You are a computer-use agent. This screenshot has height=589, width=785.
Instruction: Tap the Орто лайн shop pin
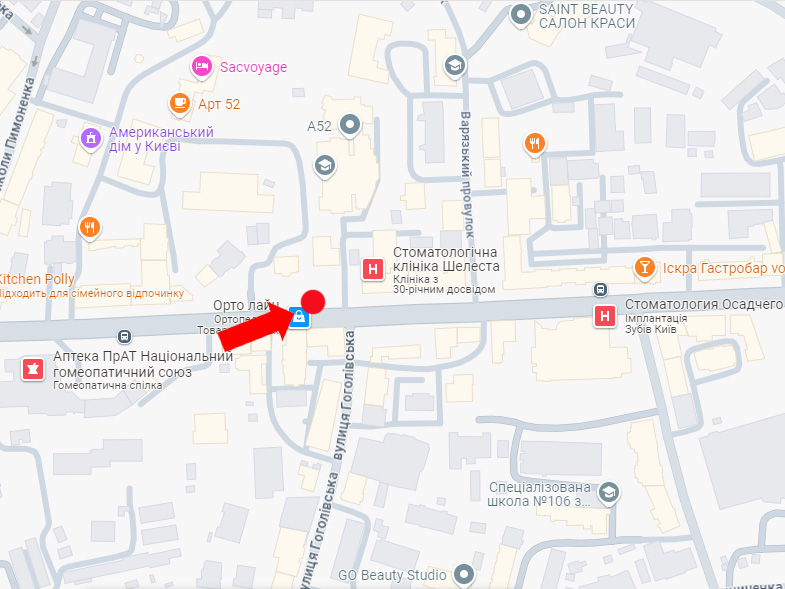coord(299,317)
